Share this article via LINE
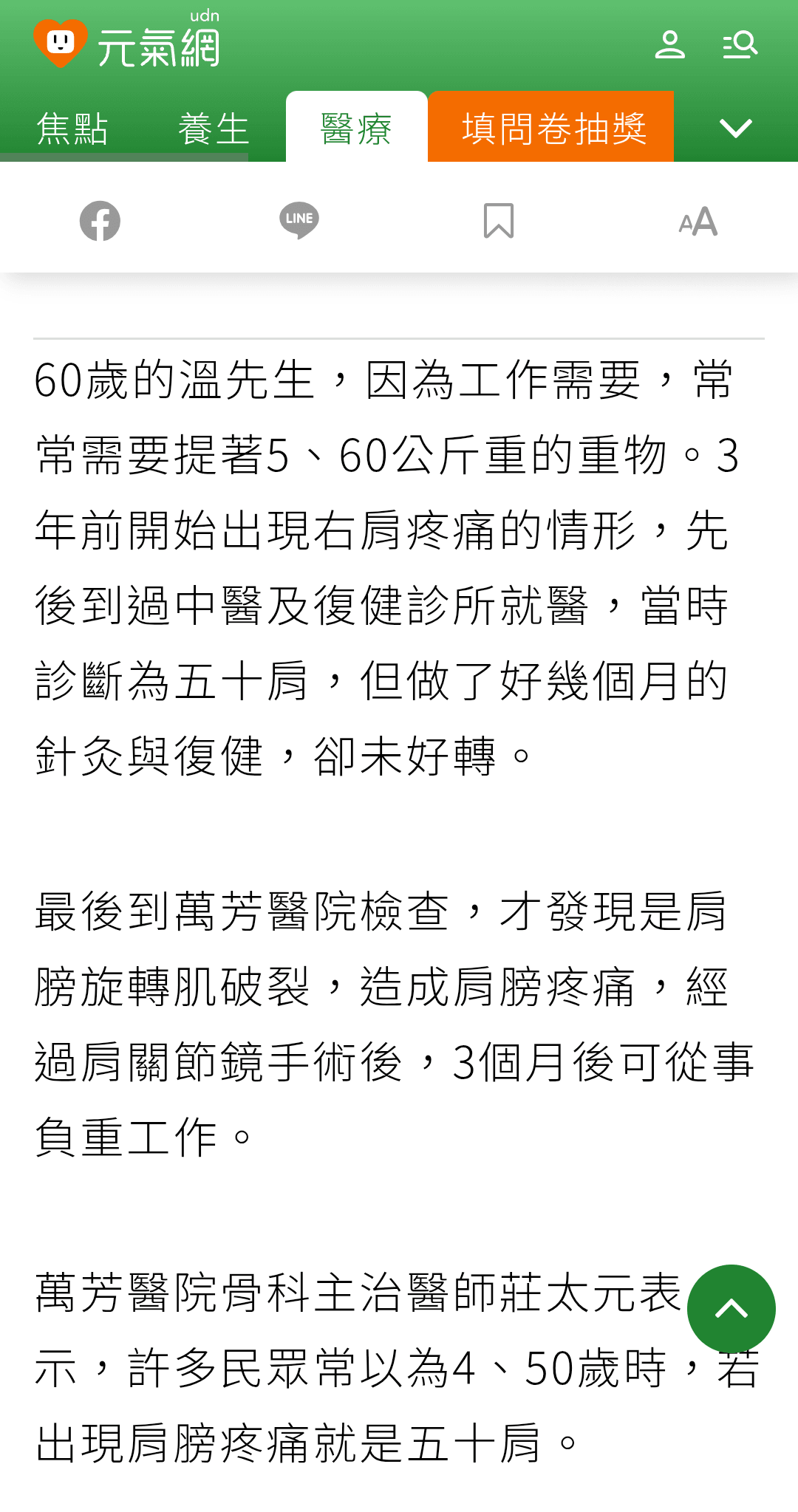This screenshot has width=798, height=1512. coord(299,220)
